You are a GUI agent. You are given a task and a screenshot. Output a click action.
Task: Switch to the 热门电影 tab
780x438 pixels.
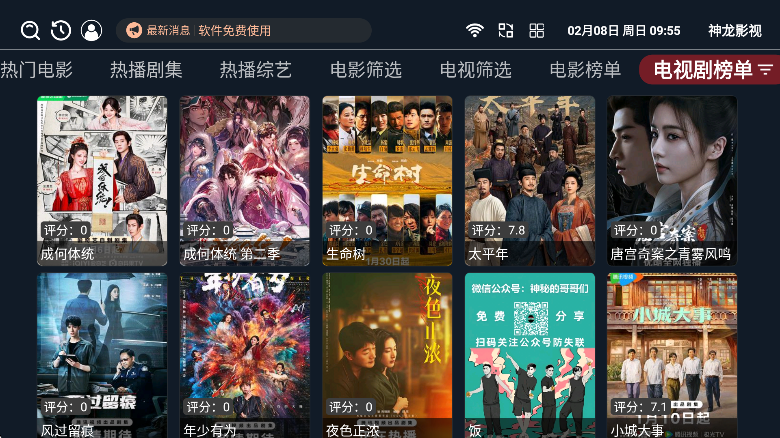point(37,70)
